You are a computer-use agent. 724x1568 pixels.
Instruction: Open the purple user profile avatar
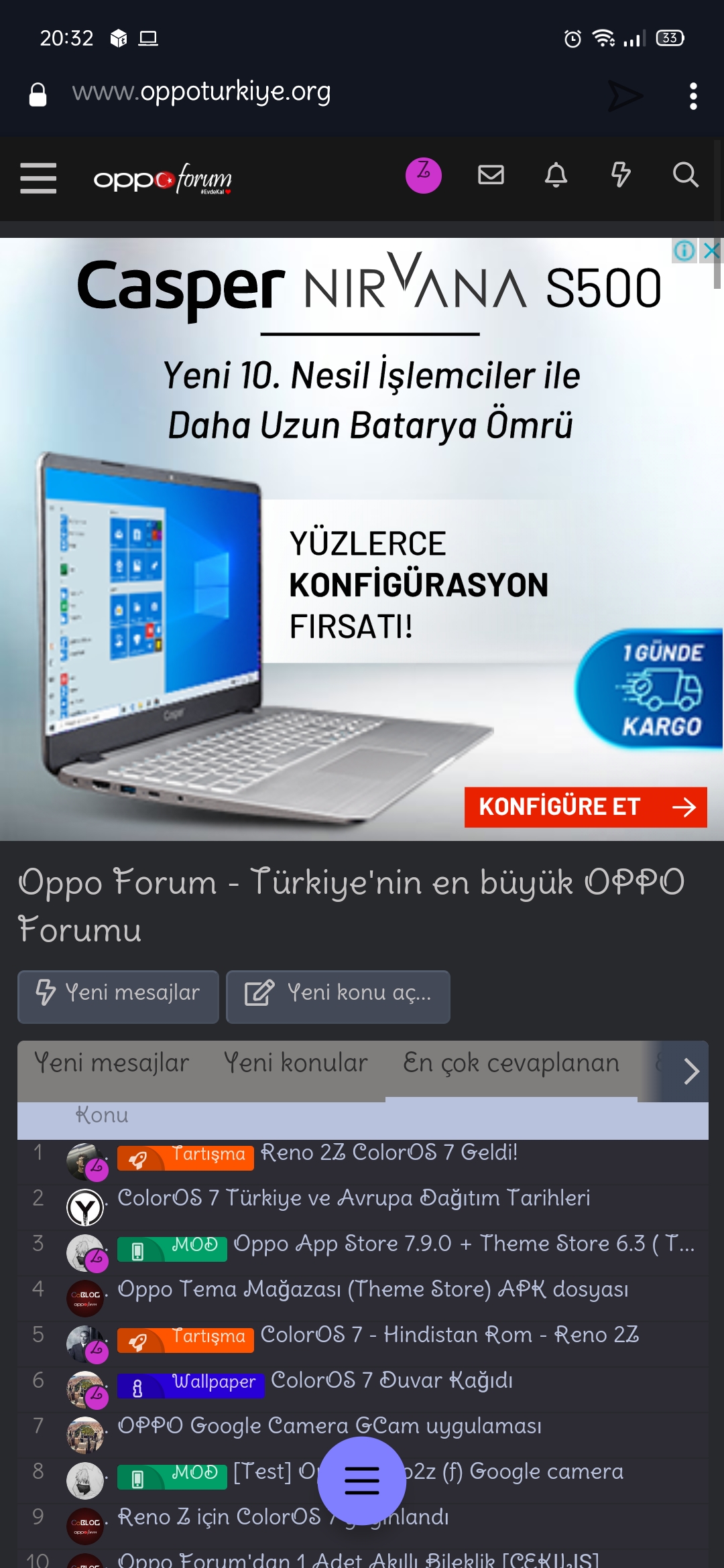click(424, 176)
